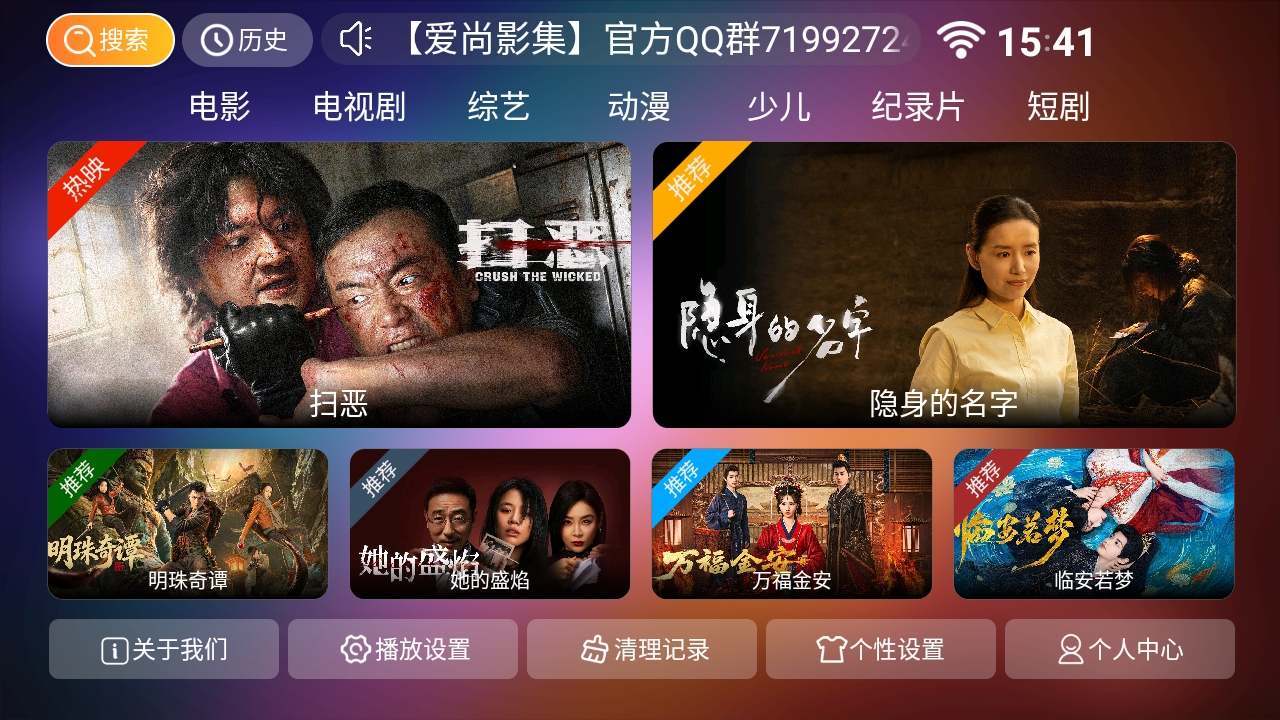
Task: Open the 扫恶 movie card
Action: point(339,285)
